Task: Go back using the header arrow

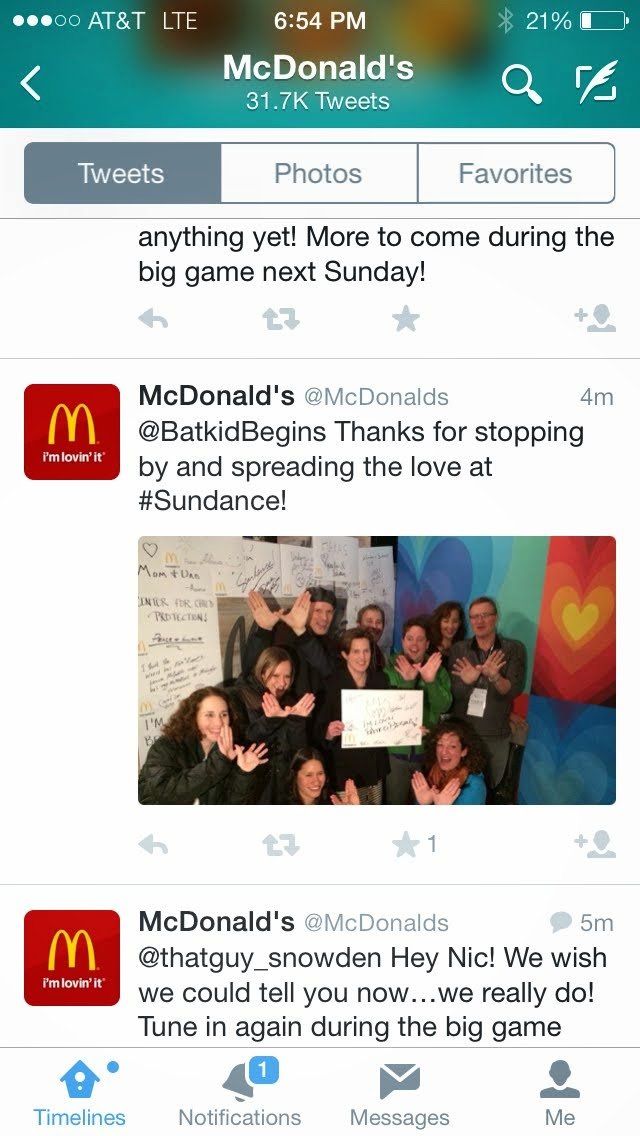Action: tap(32, 84)
